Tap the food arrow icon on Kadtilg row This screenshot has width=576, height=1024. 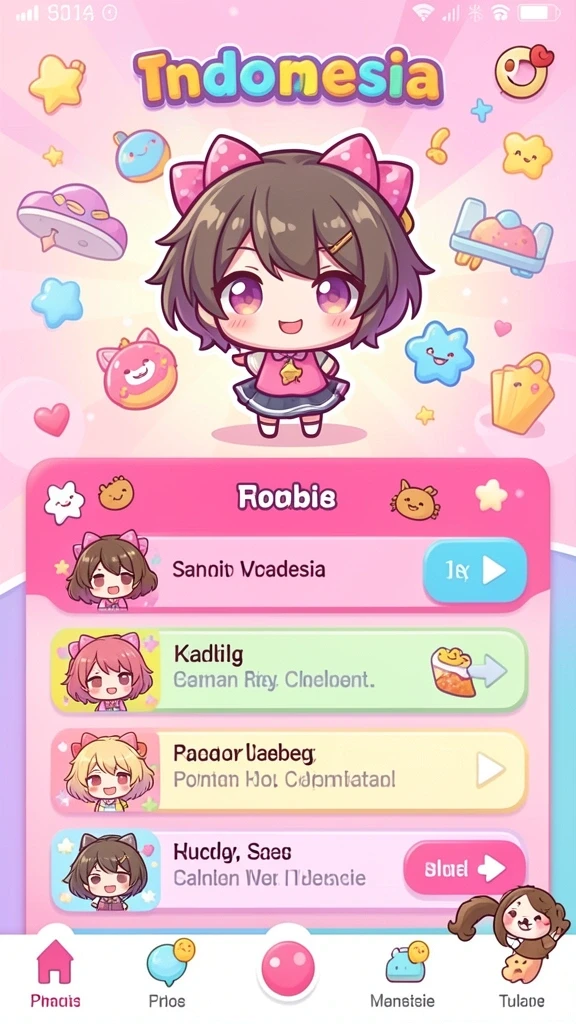click(468, 671)
